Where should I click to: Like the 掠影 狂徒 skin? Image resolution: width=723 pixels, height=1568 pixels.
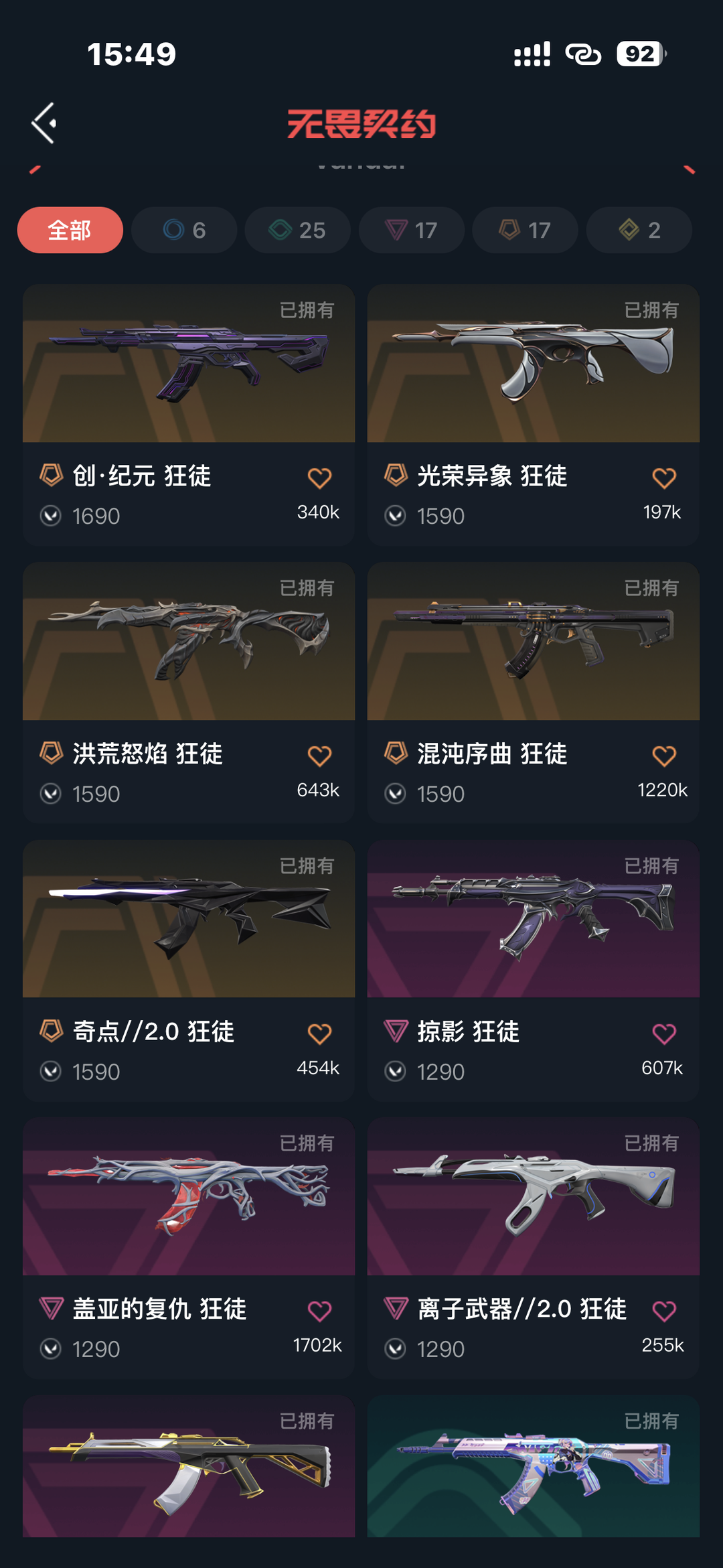pyautogui.click(x=664, y=1034)
